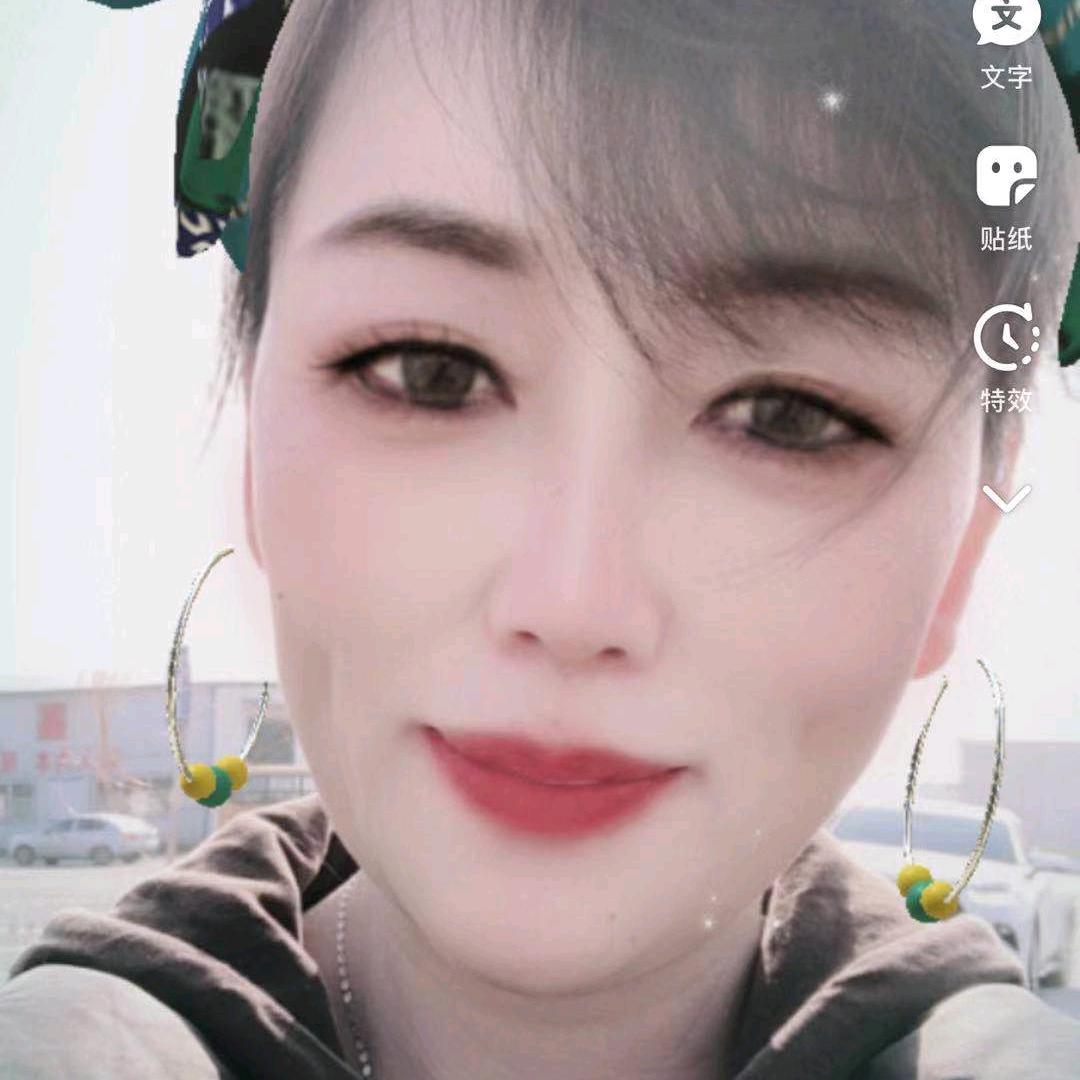
Task: Expand more tools with the chevron
Action: point(1006,498)
